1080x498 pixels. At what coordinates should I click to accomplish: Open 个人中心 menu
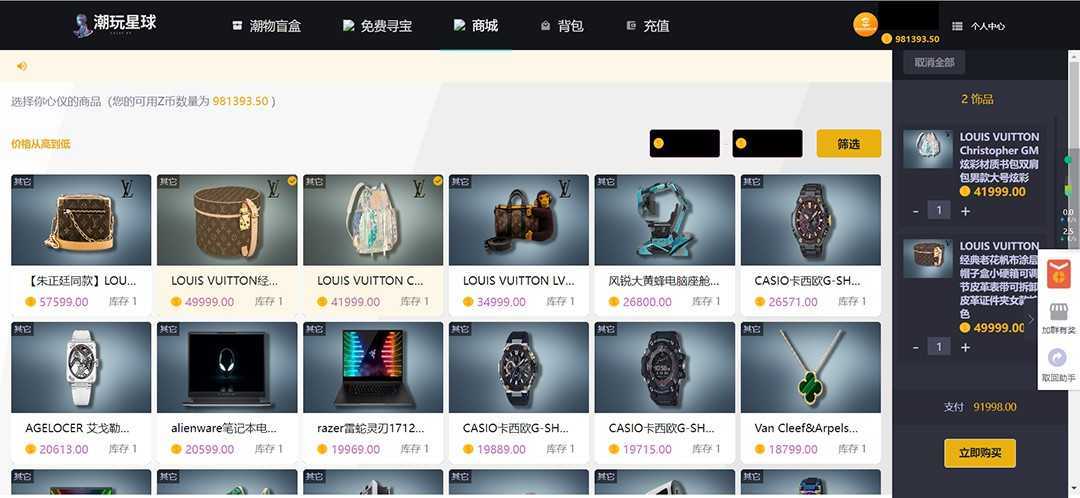pyautogui.click(x=978, y=26)
